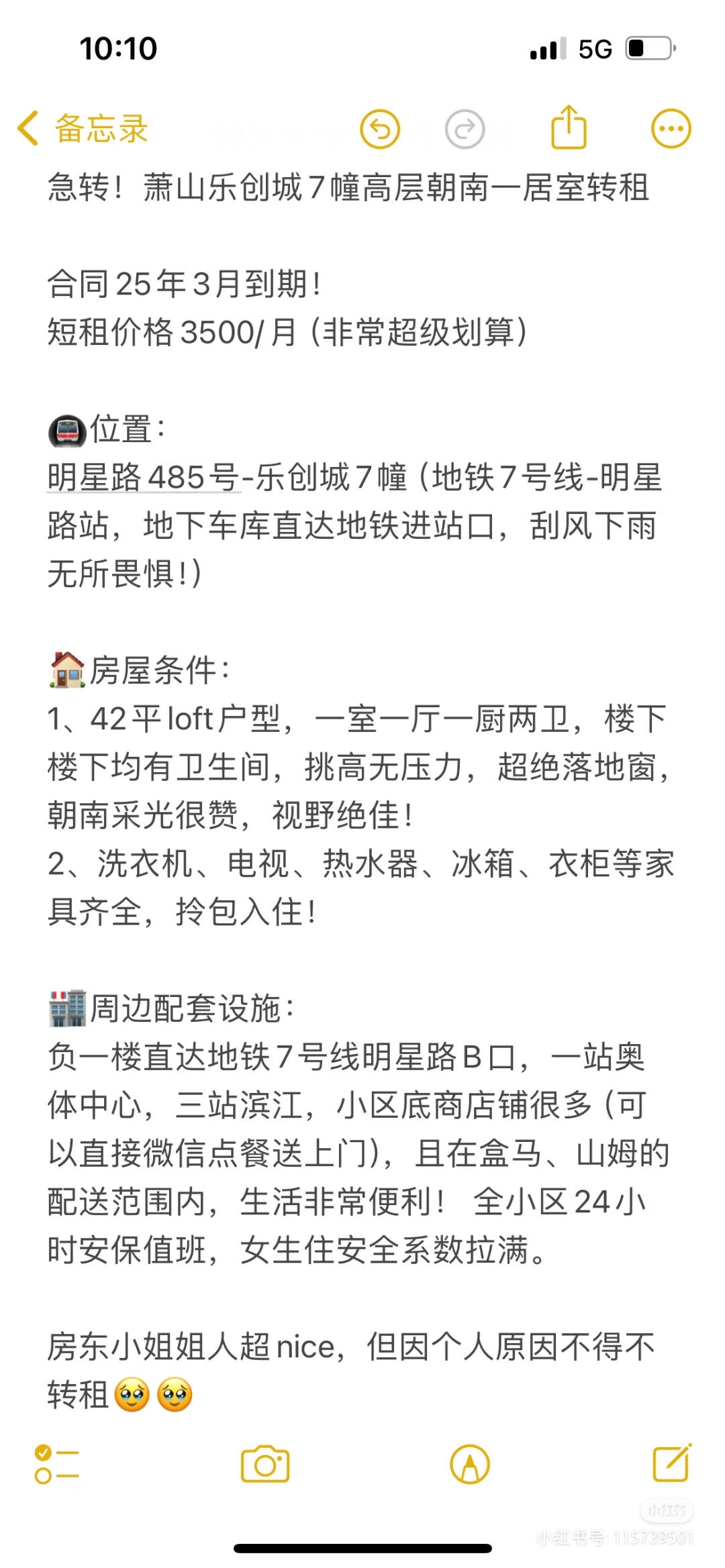The height and width of the screenshot is (1568, 725).
Task: Tap the redo arrow icon
Action: (465, 129)
